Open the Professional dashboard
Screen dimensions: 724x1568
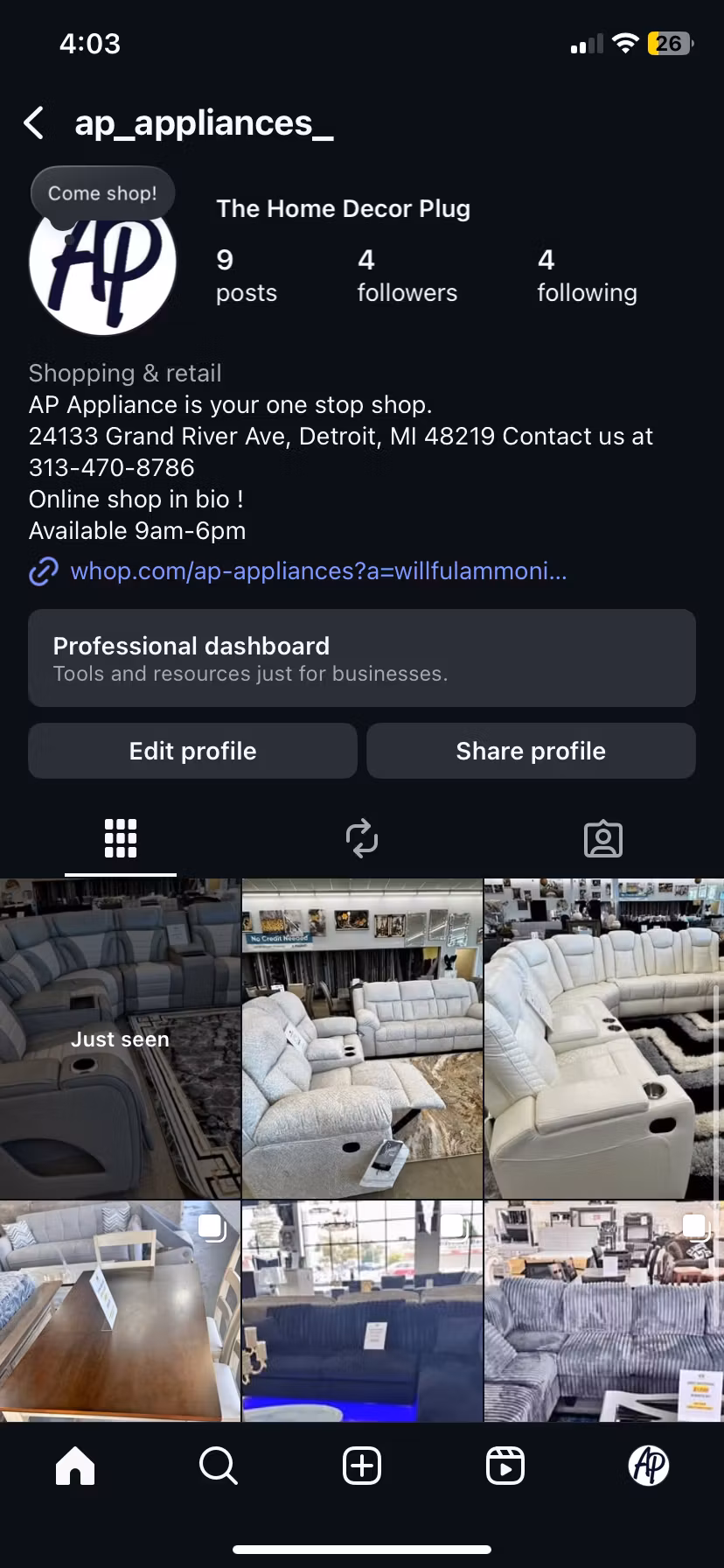362,658
